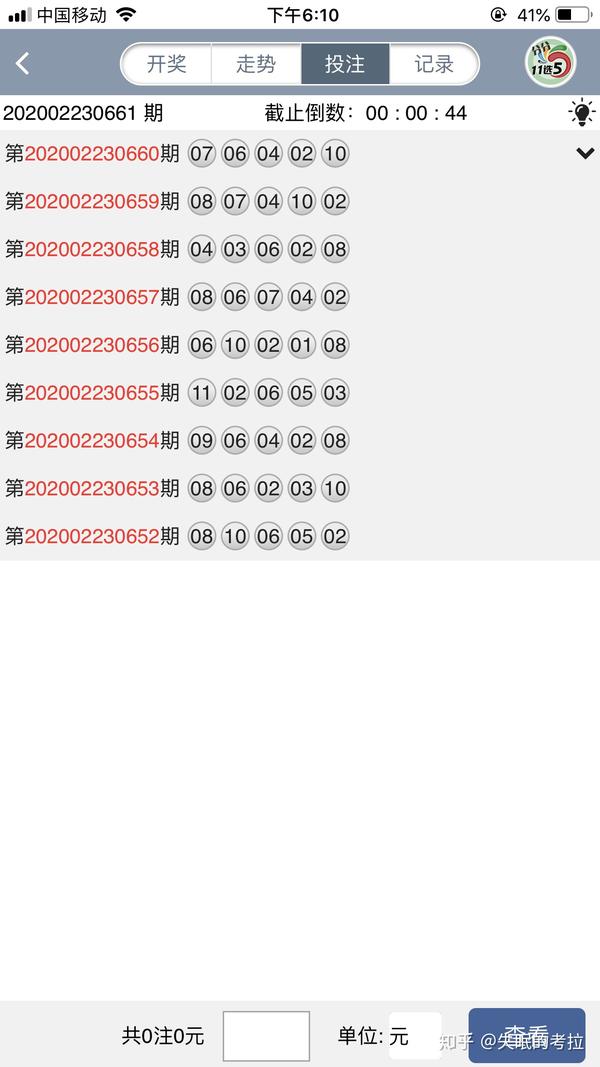Image resolution: width=600 pixels, height=1067 pixels.
Task: Go back with the top-left arrow
Action: point(23,64)
